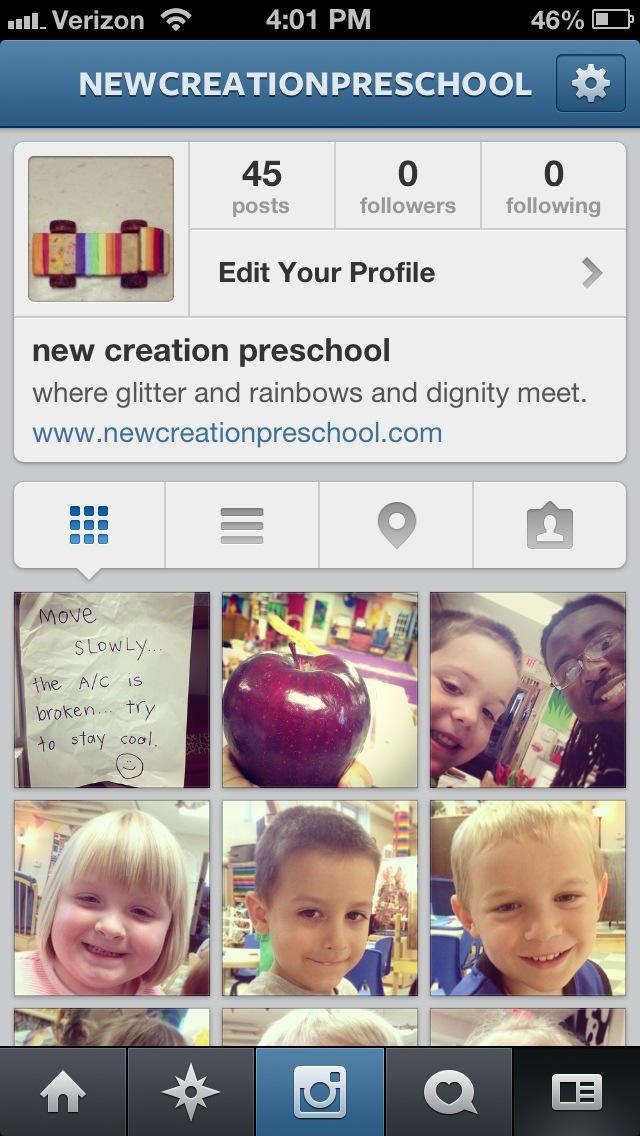Screen dimensions: 640x1136
Task: Open the photo map tab
Action: [396, 525]
